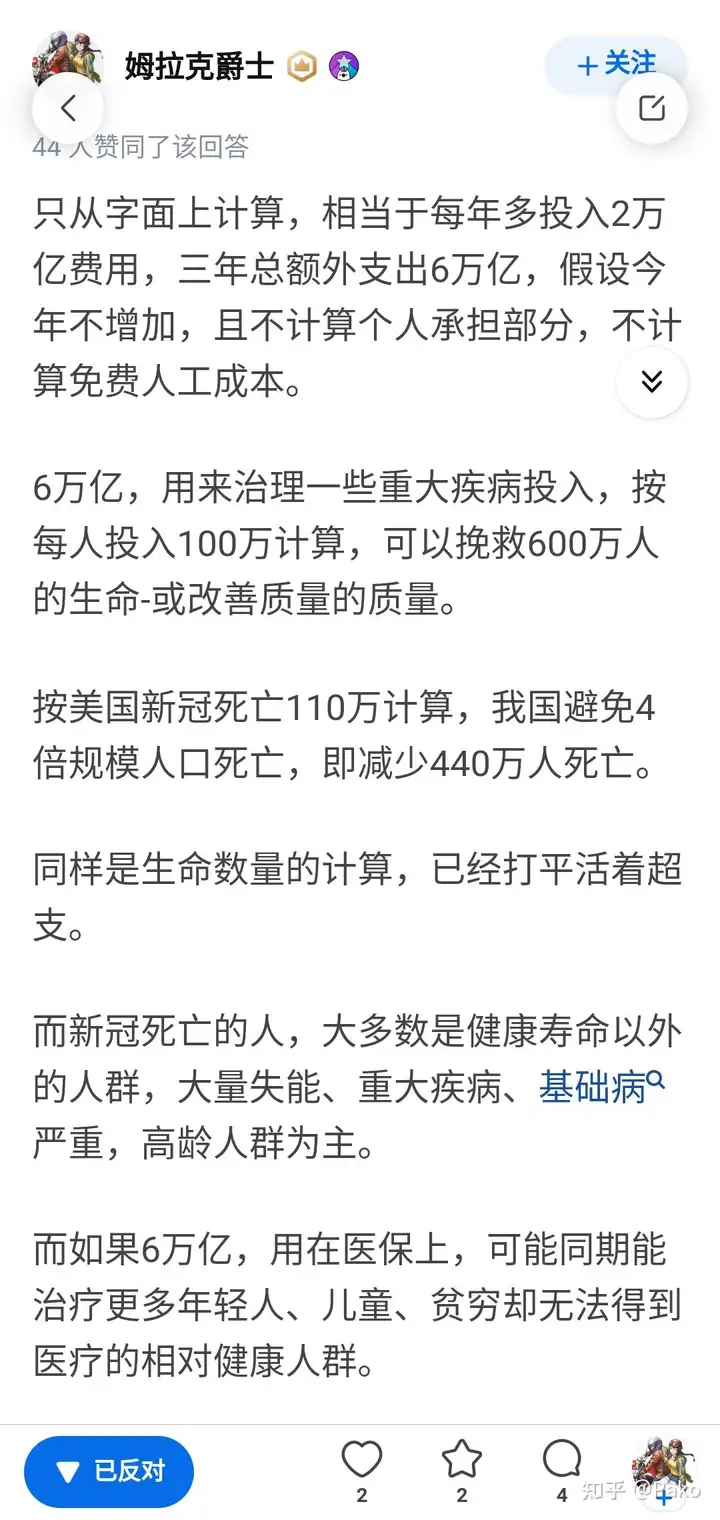The height and width of the screenshot is (1520, 720).
Task: Go back using the arrow button
Action: pyautogui.click(x=68, y=108)
